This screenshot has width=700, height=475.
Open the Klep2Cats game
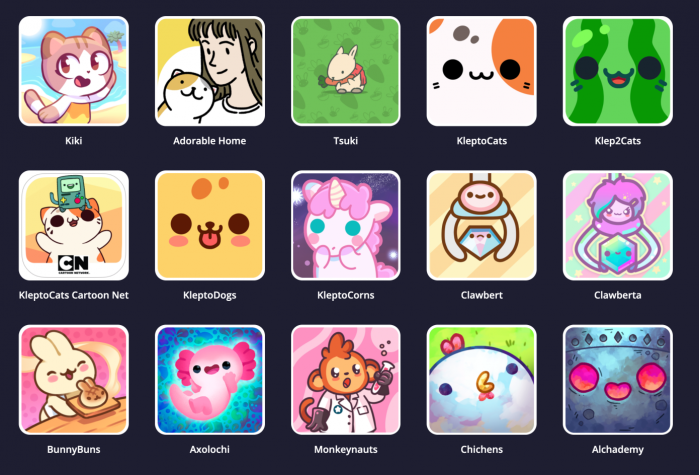pyautogui.click(x=617, y=71)
